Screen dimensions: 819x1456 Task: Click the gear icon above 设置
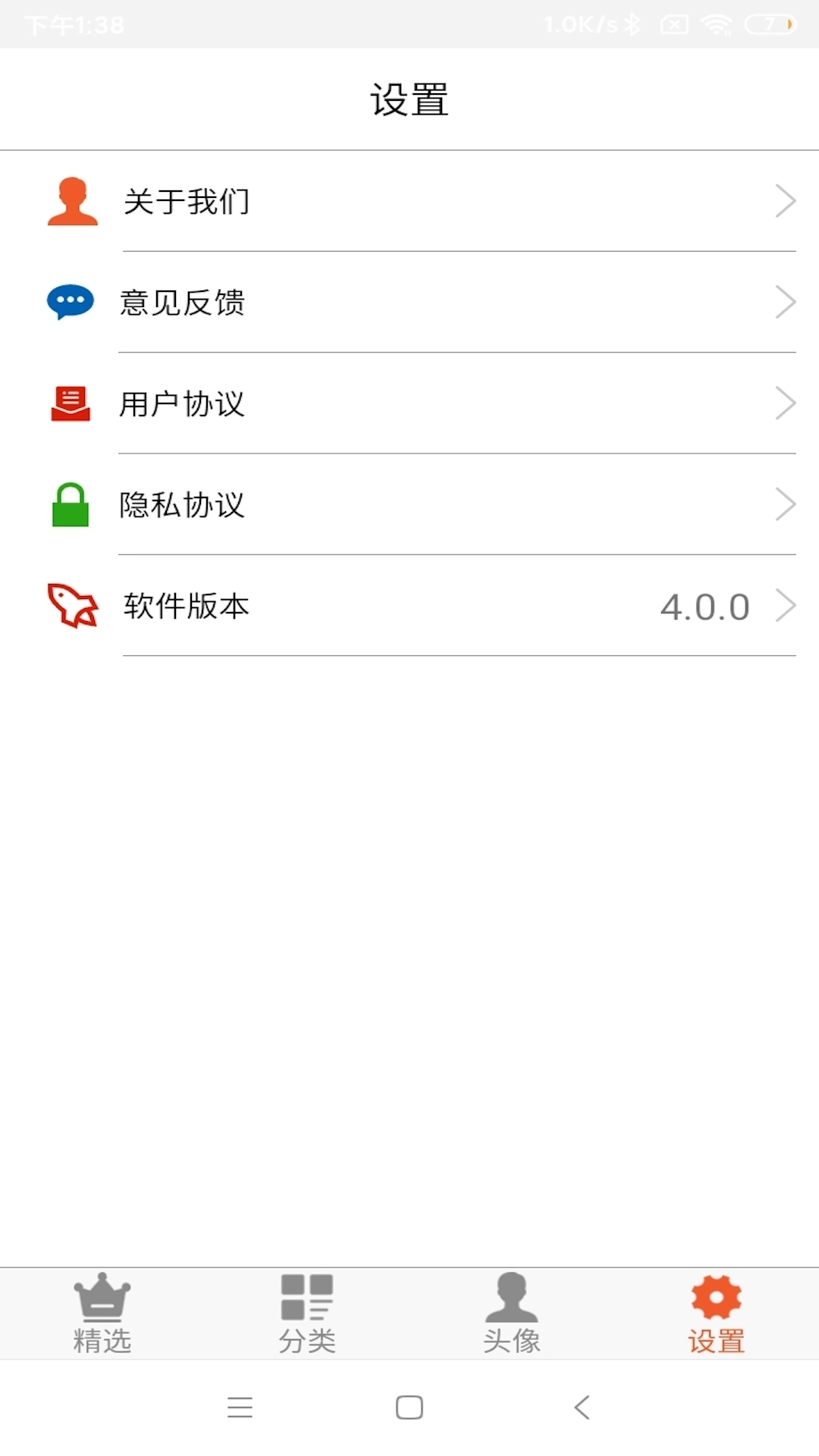tap(715, 1298)
